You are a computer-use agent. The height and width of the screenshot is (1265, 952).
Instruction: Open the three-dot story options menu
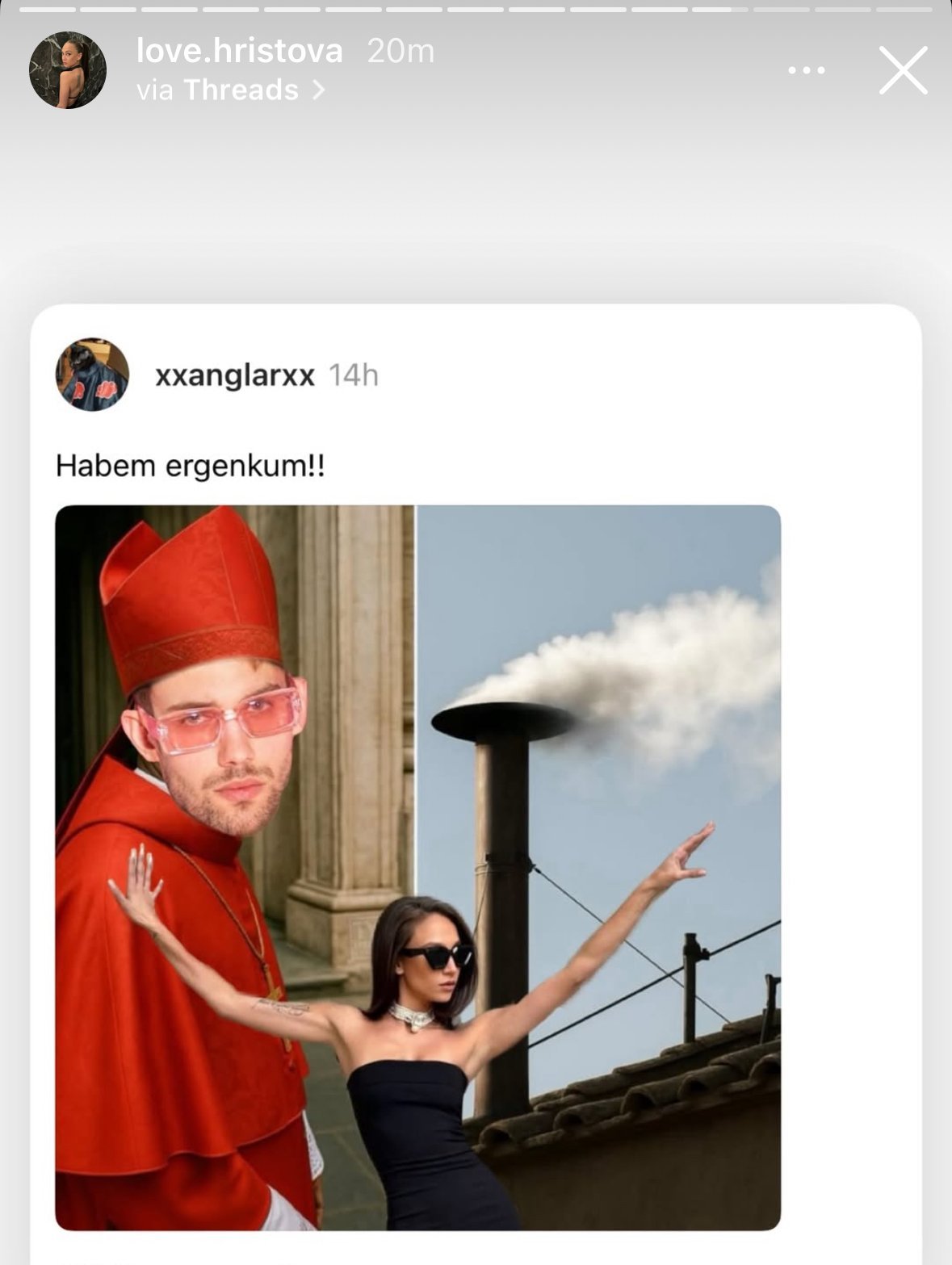click(x=806, y=71)
